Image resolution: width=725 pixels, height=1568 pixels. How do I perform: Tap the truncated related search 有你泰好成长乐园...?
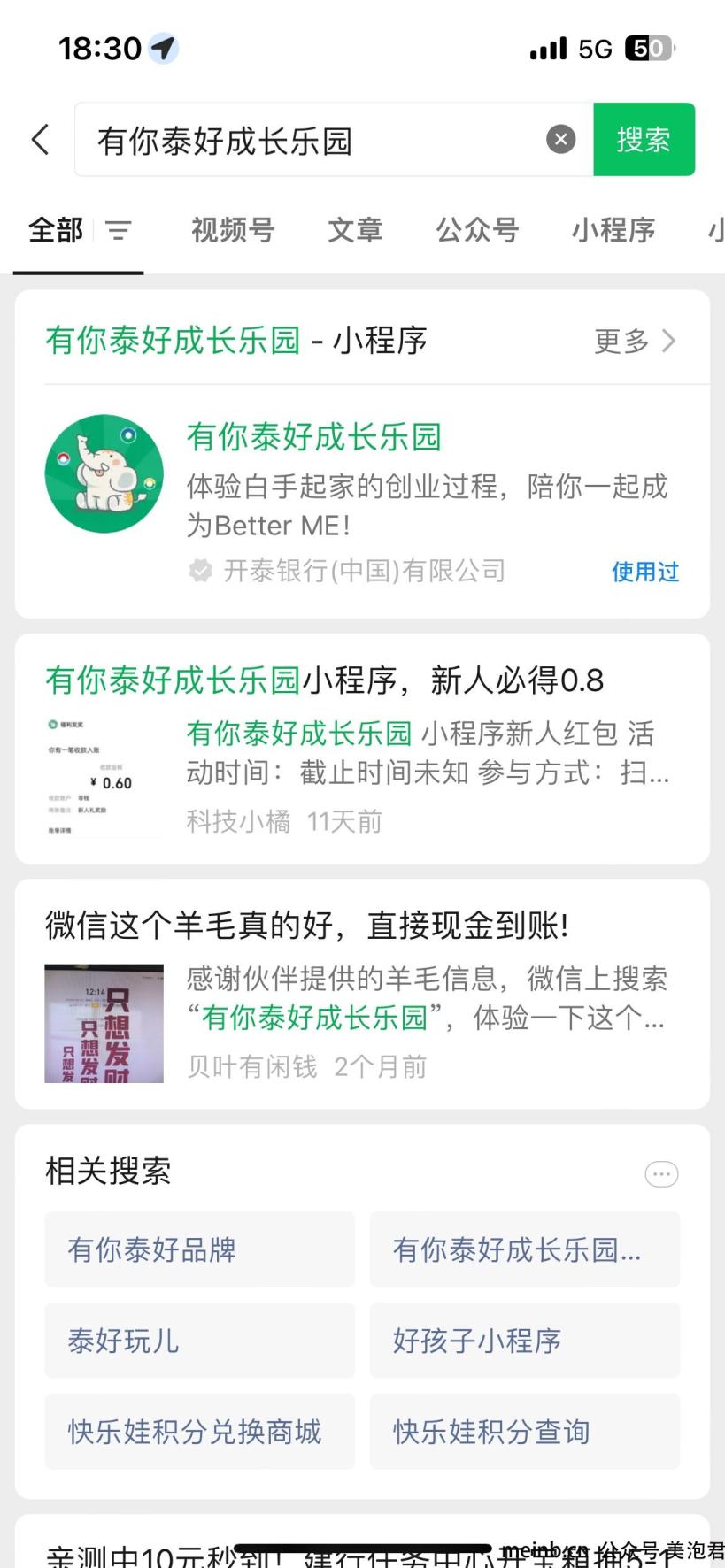tap(524, 1249)
